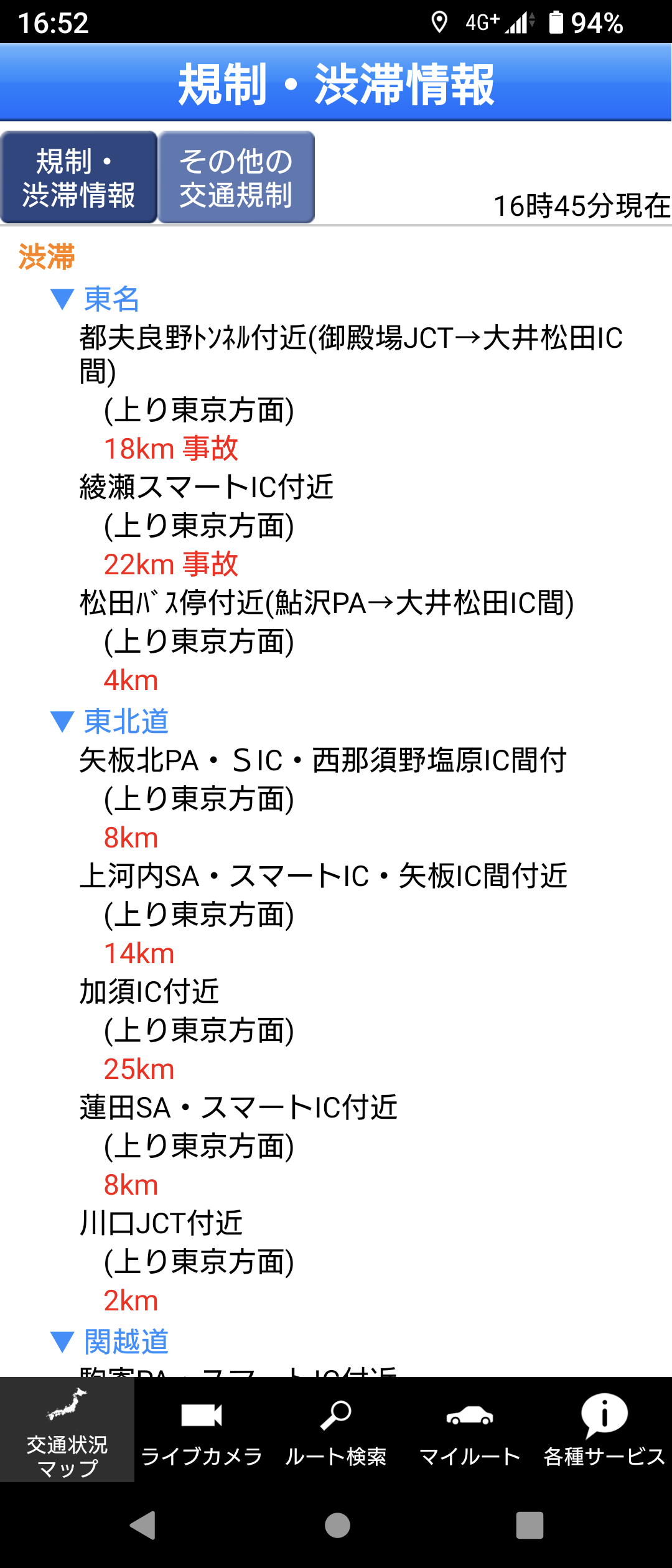Open 各種サービス info tab
This screenshot has width=672, height=1568.
coord(604,1431)
